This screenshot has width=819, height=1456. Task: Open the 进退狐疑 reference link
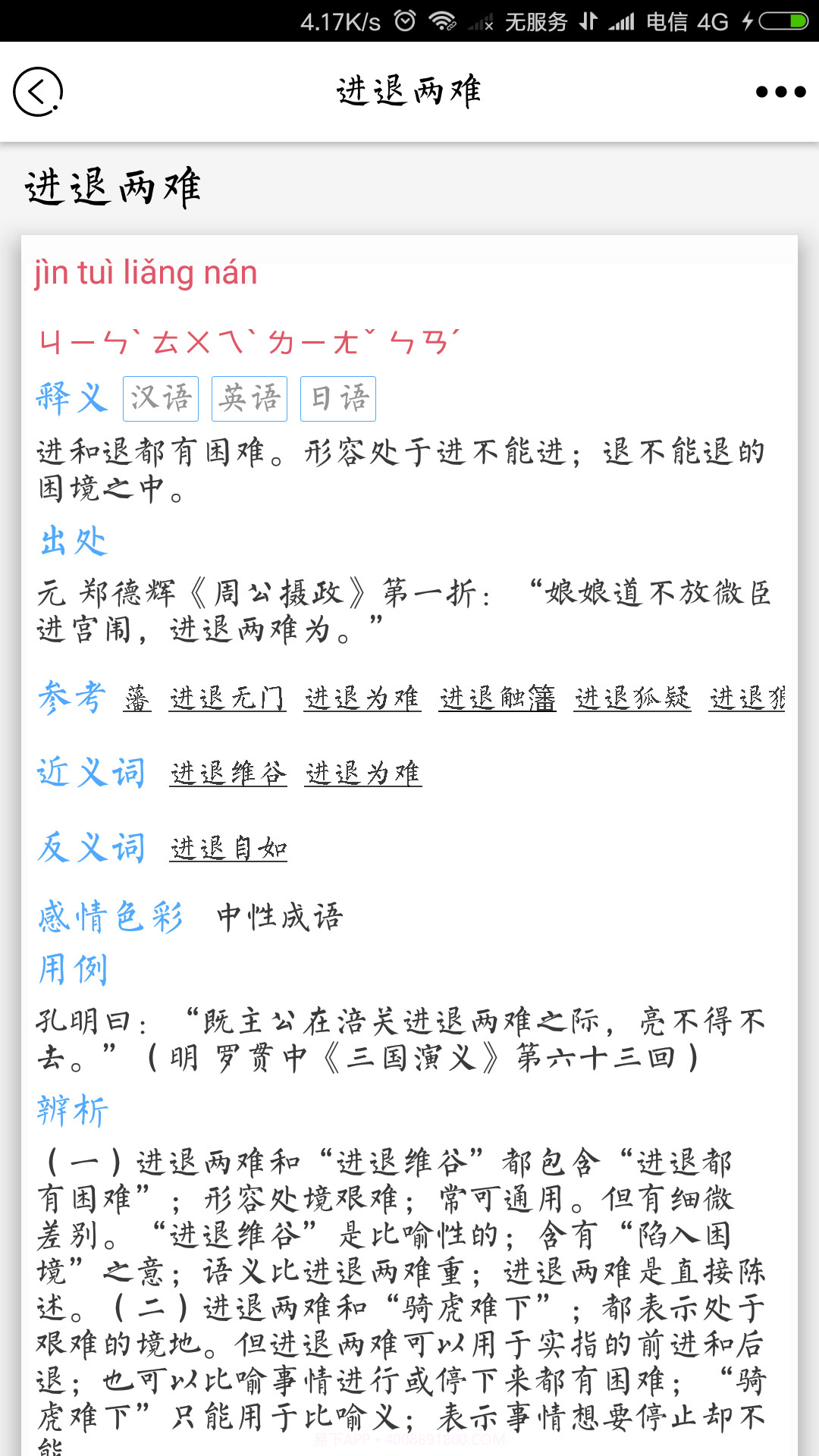point(633,699)
